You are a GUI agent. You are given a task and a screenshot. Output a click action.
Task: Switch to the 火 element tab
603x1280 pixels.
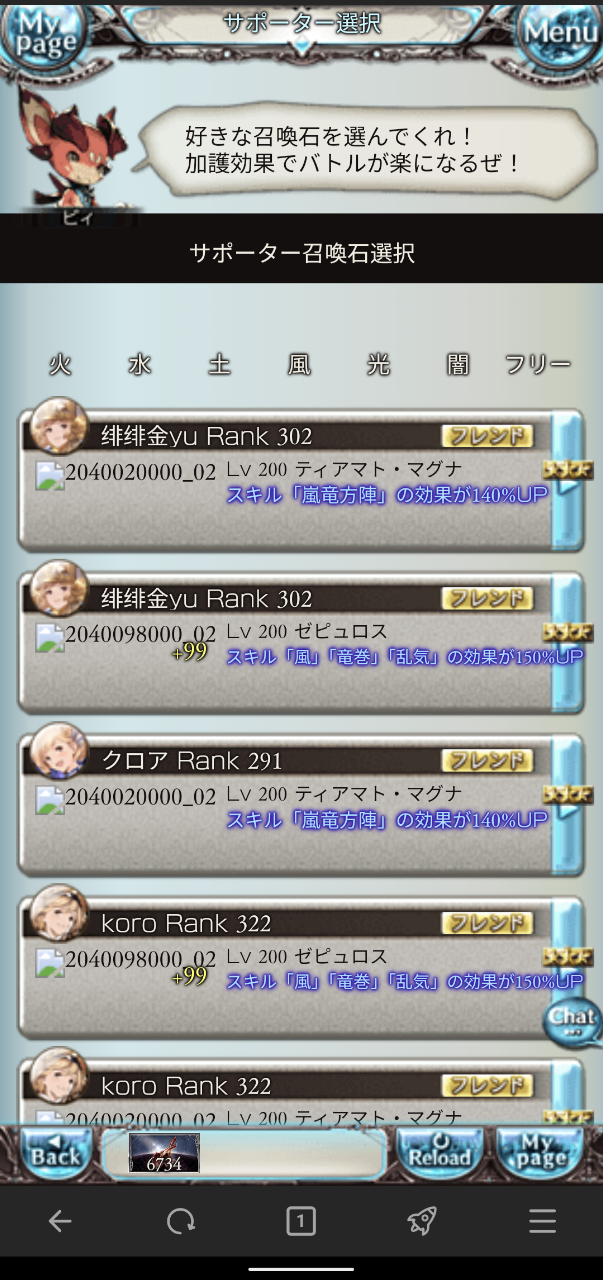60,365
